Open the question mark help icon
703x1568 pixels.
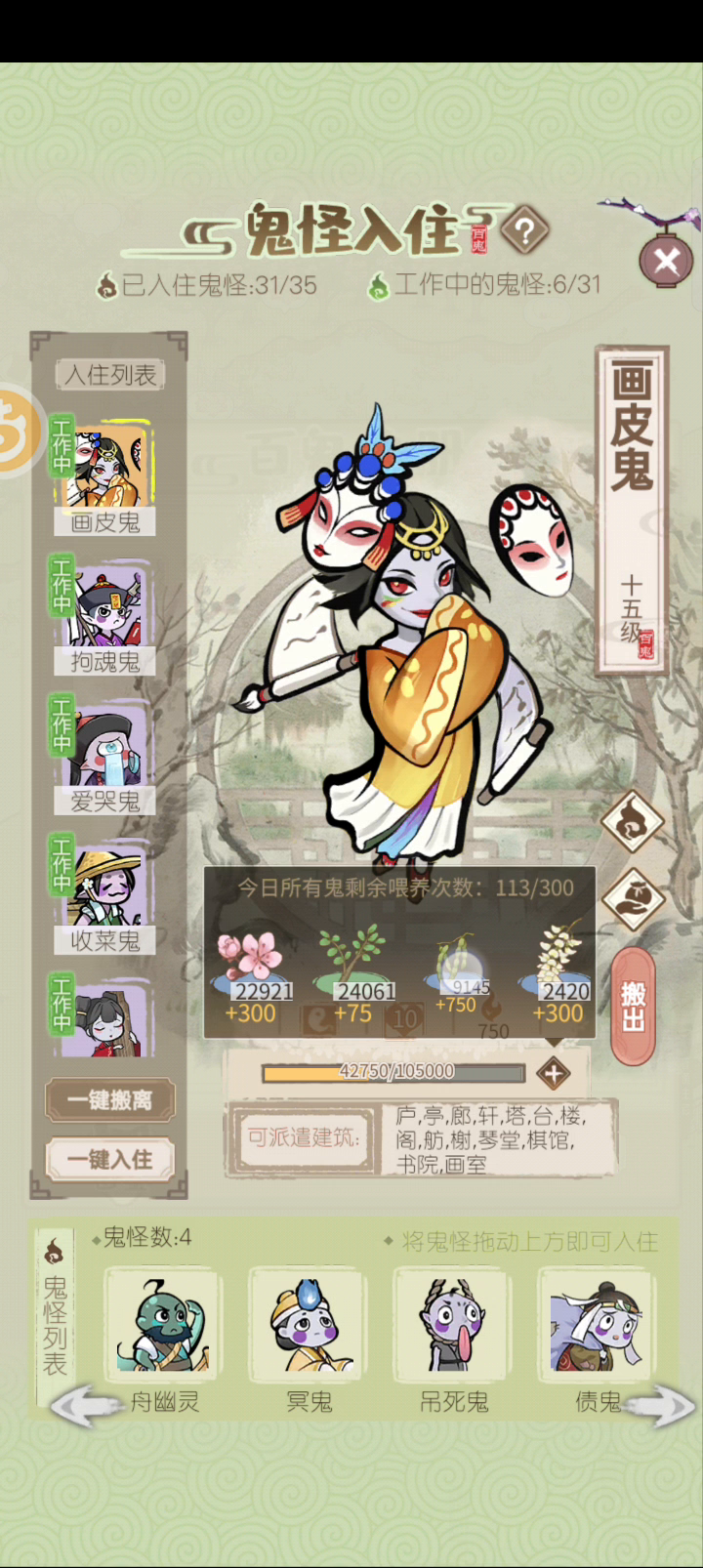tap(525, 231)
